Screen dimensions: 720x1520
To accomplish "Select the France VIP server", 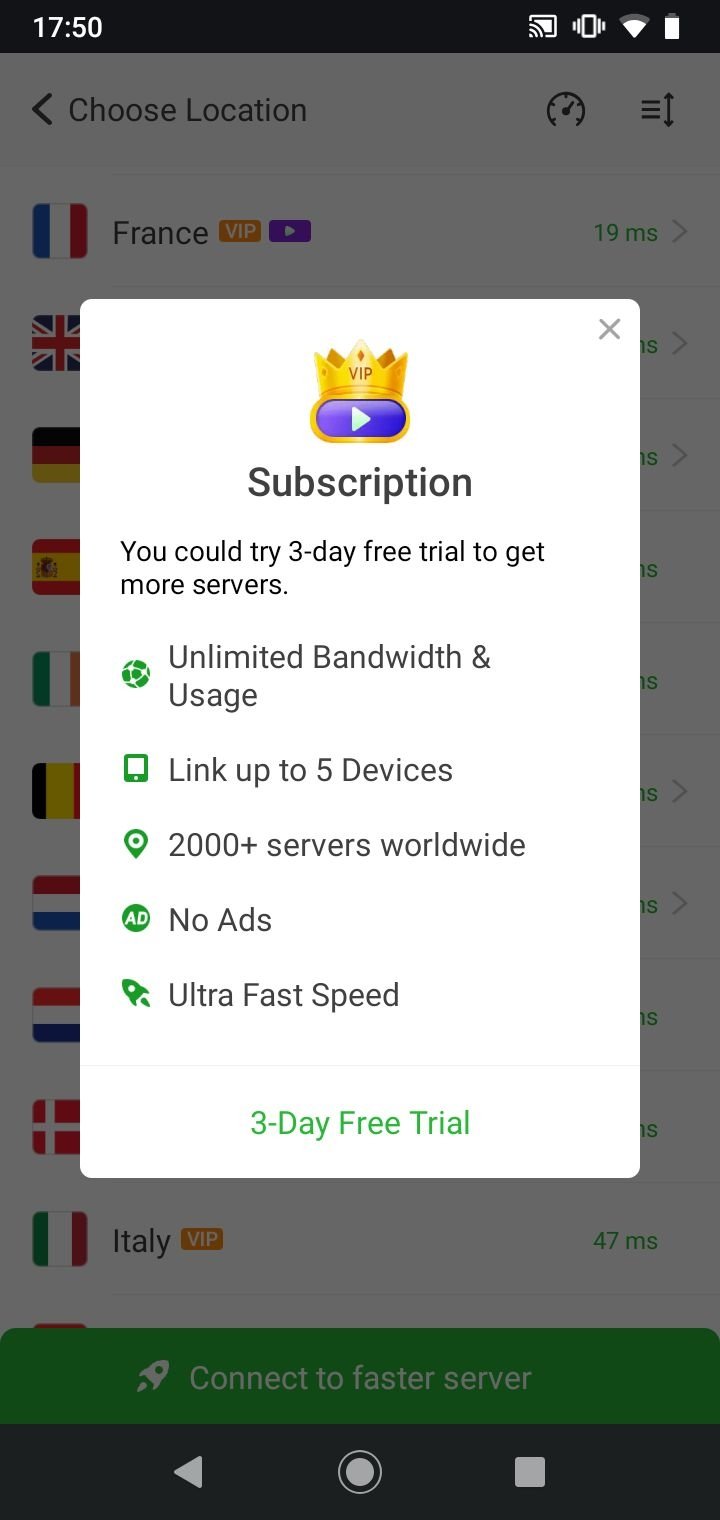I will [360, 233].
